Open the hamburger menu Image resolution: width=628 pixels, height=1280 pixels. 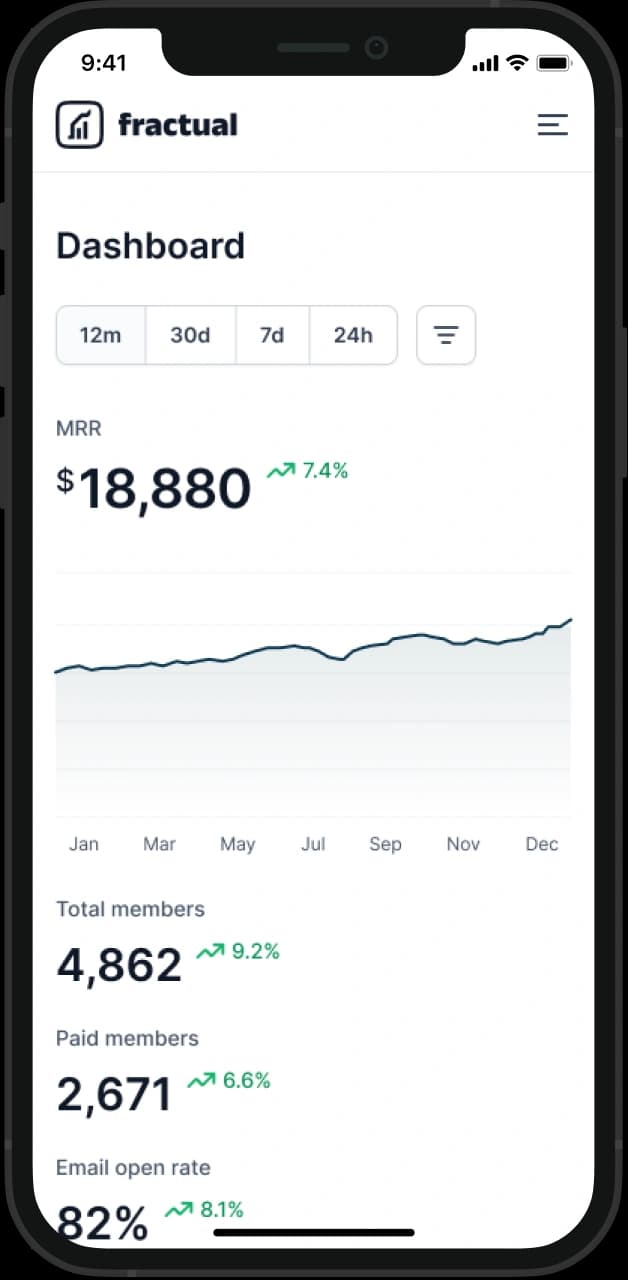552,125
